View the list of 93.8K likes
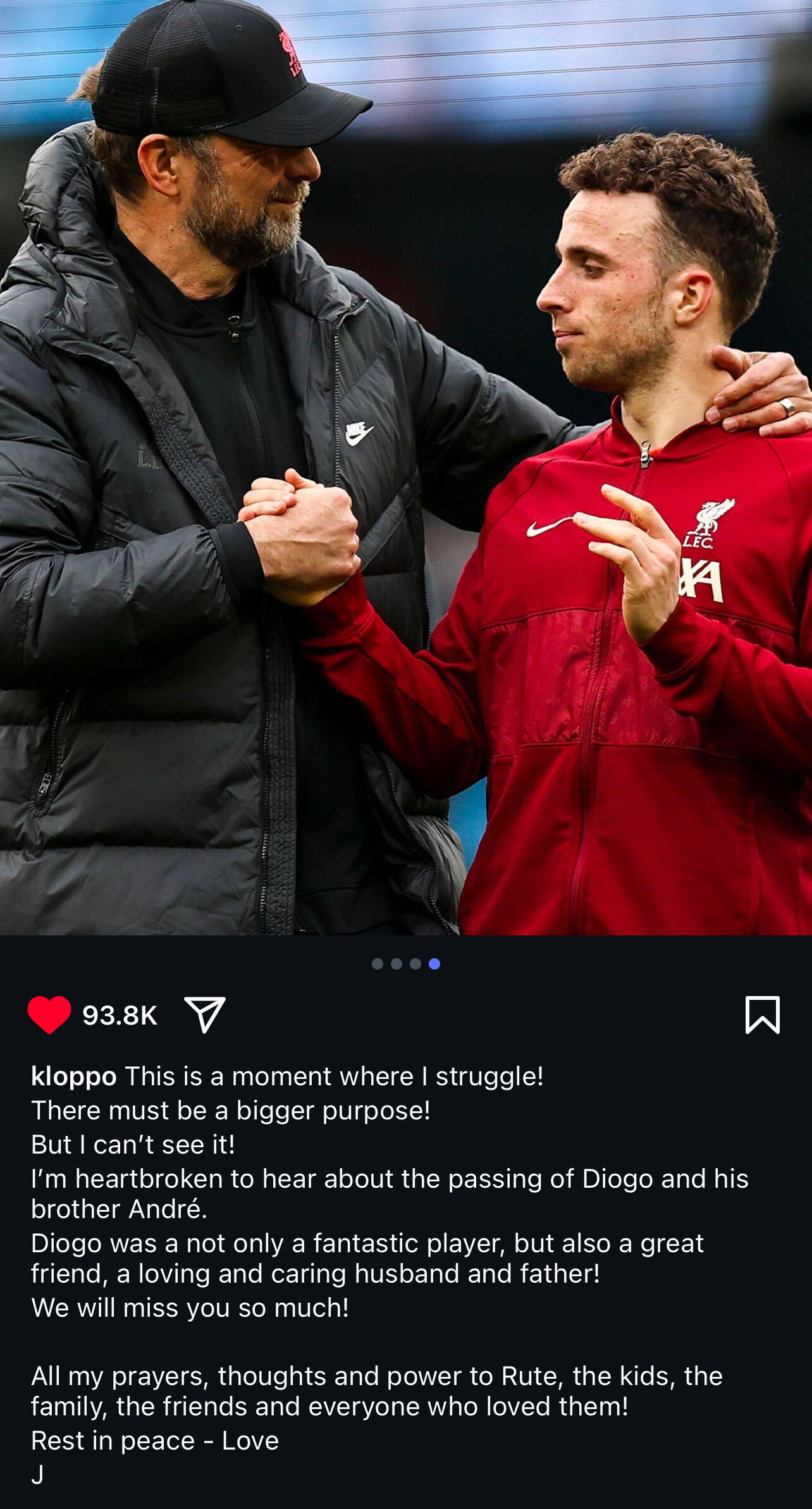The width and height of the screenshot is (812, 1509). coord(120,1015)
